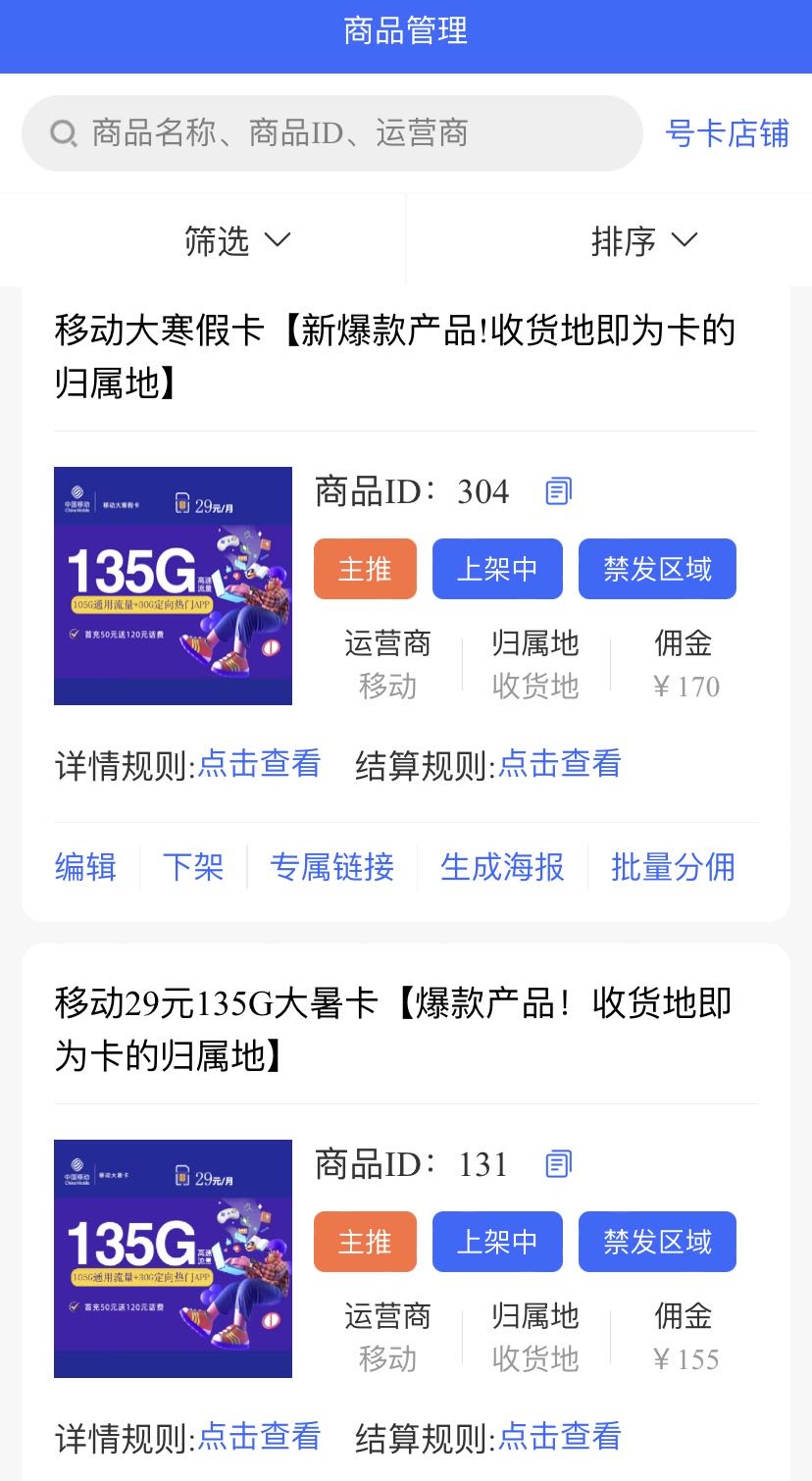Viewport: 812px width, 1481px height.
Task: Open the 号卡店铺 link
Action: tap(727, 133)
